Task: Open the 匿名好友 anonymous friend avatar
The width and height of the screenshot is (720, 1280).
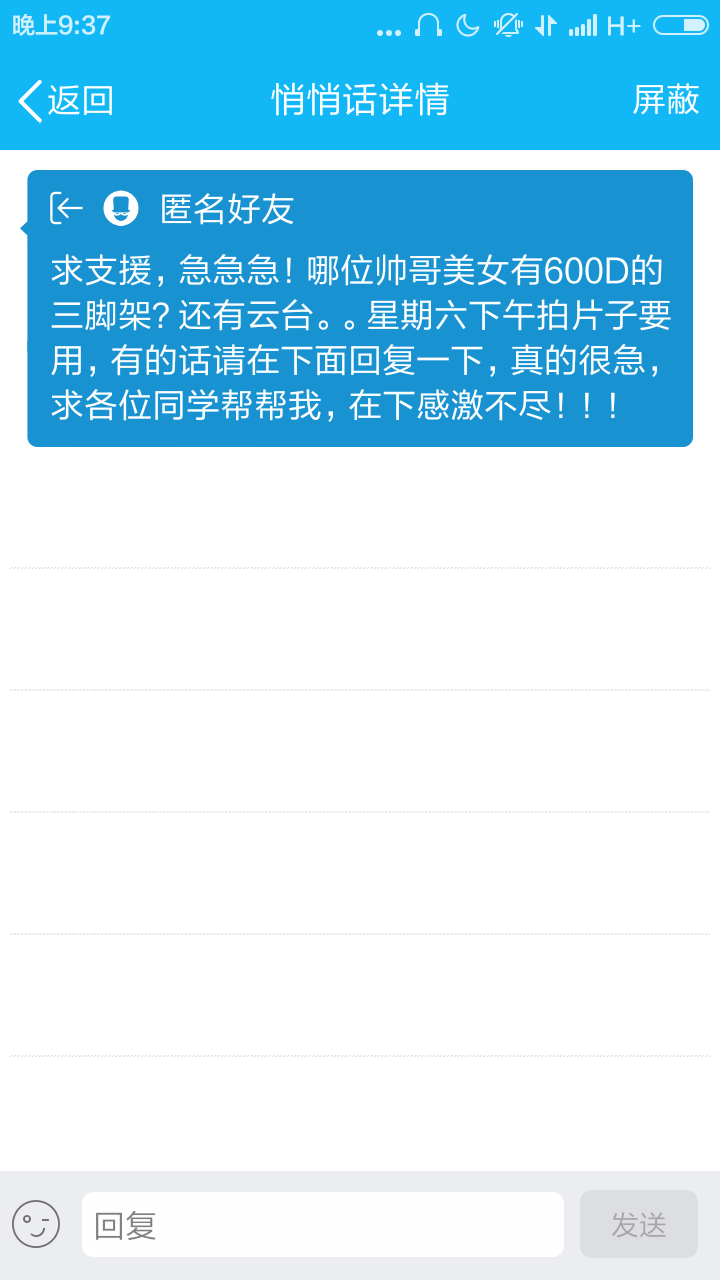Action: 121,208
